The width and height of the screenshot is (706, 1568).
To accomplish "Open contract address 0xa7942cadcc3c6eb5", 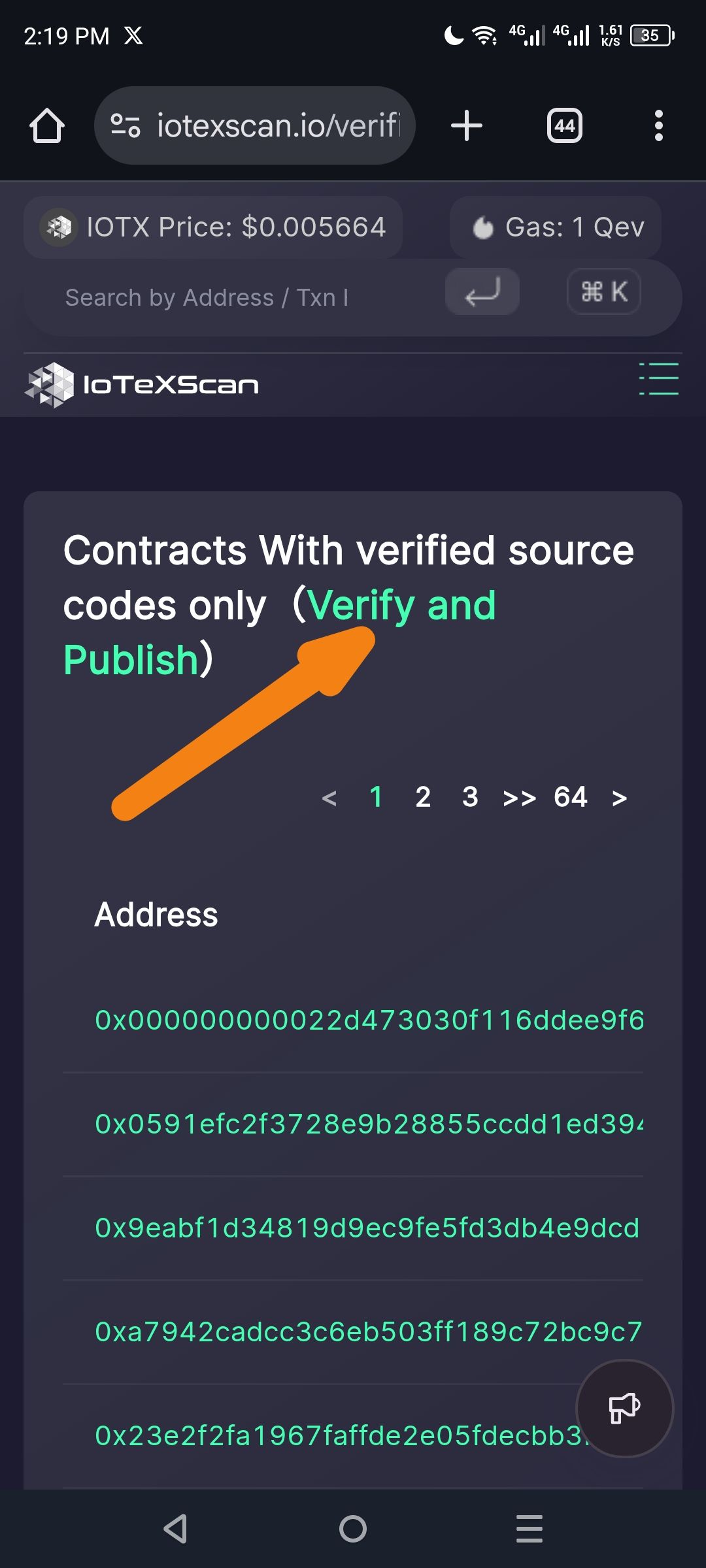I will click(x=369, y=1331).
